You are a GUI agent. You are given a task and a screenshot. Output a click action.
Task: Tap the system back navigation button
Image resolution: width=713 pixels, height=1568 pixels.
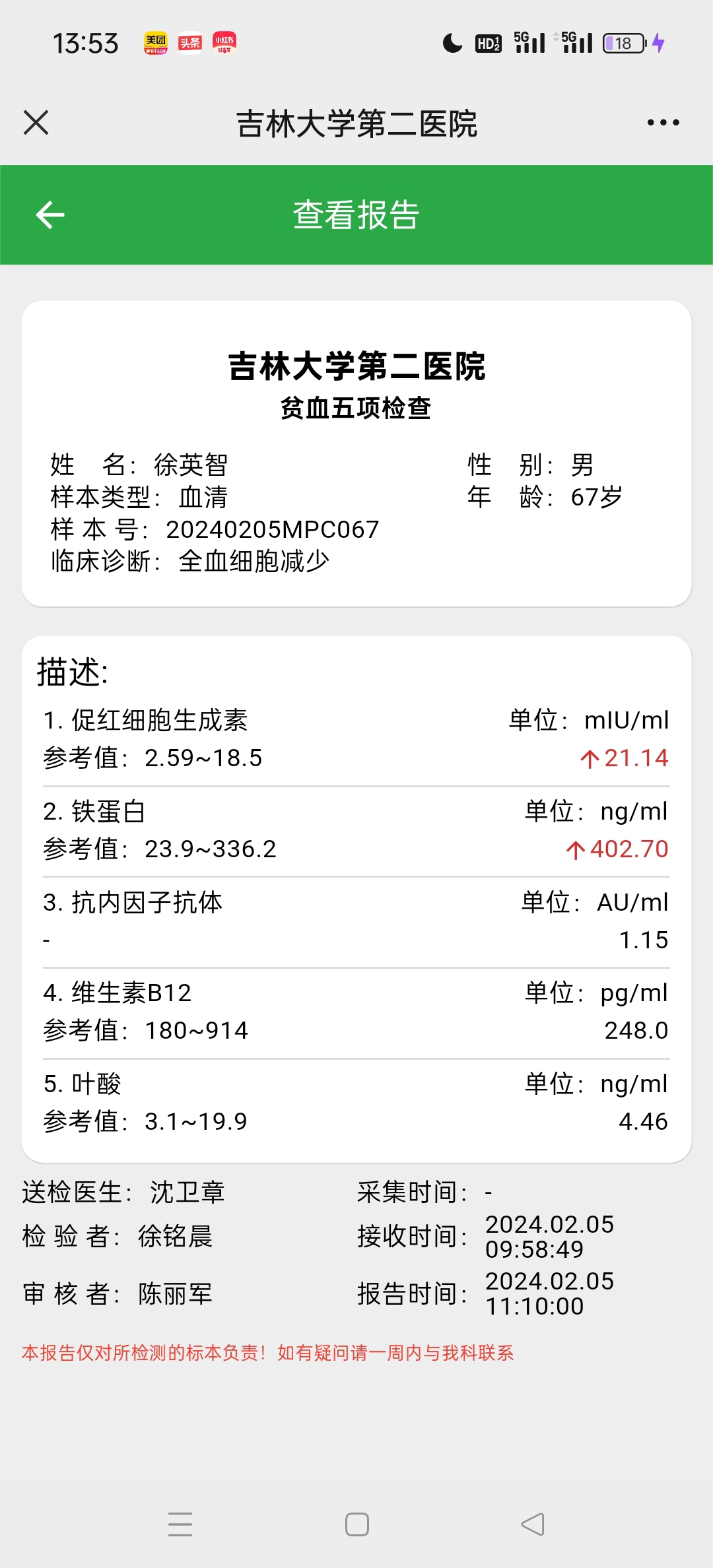click(533, 1524)
